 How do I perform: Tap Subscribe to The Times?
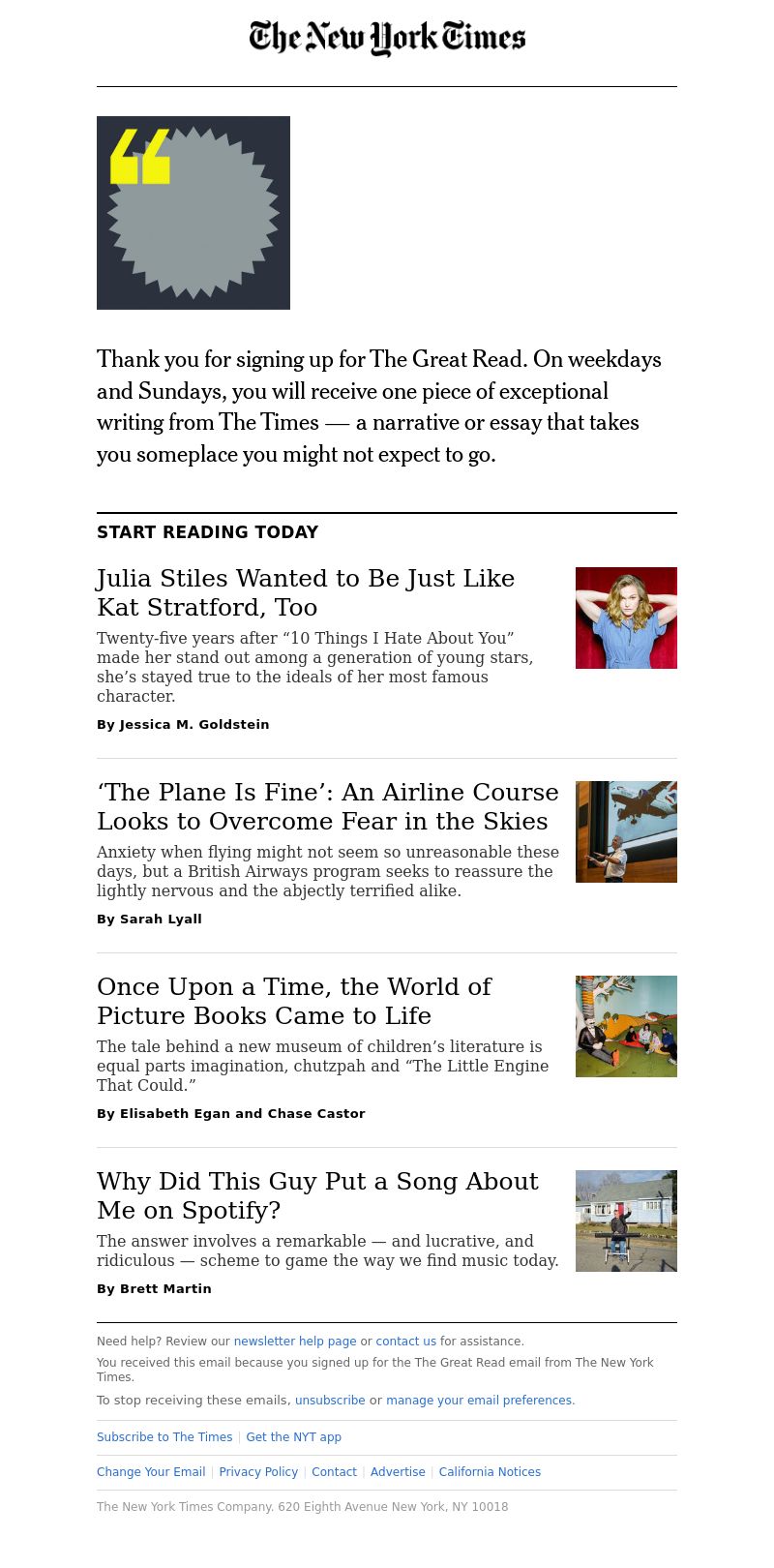164,1437
